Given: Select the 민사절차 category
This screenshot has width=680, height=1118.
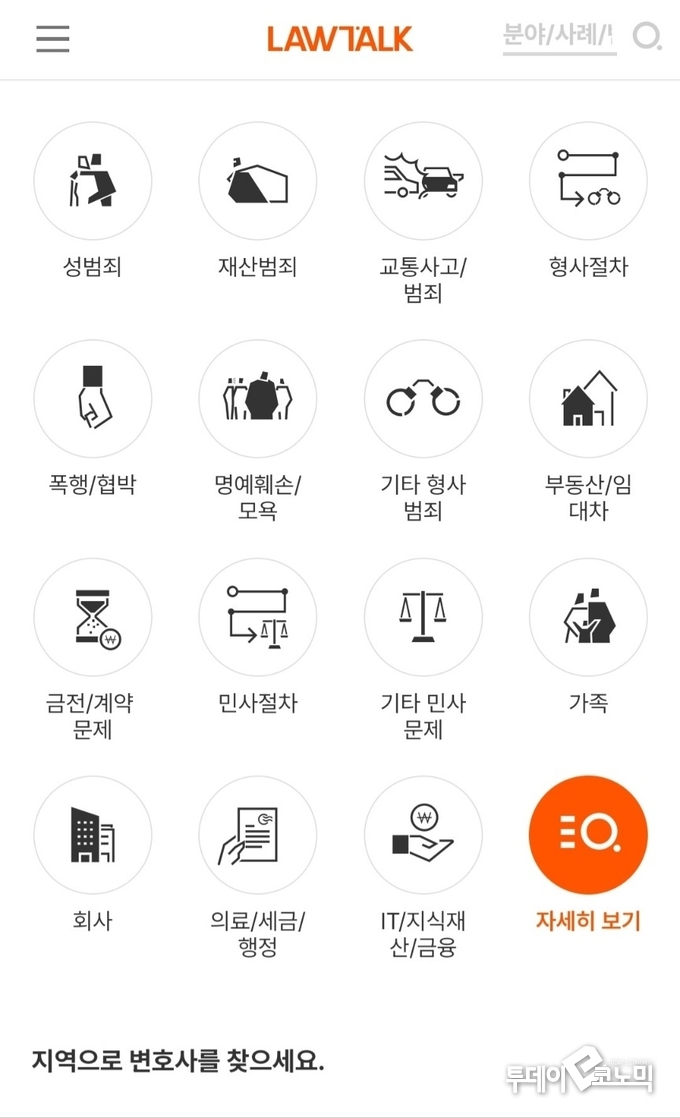Looking at the screenshot, I should point(257,617).
